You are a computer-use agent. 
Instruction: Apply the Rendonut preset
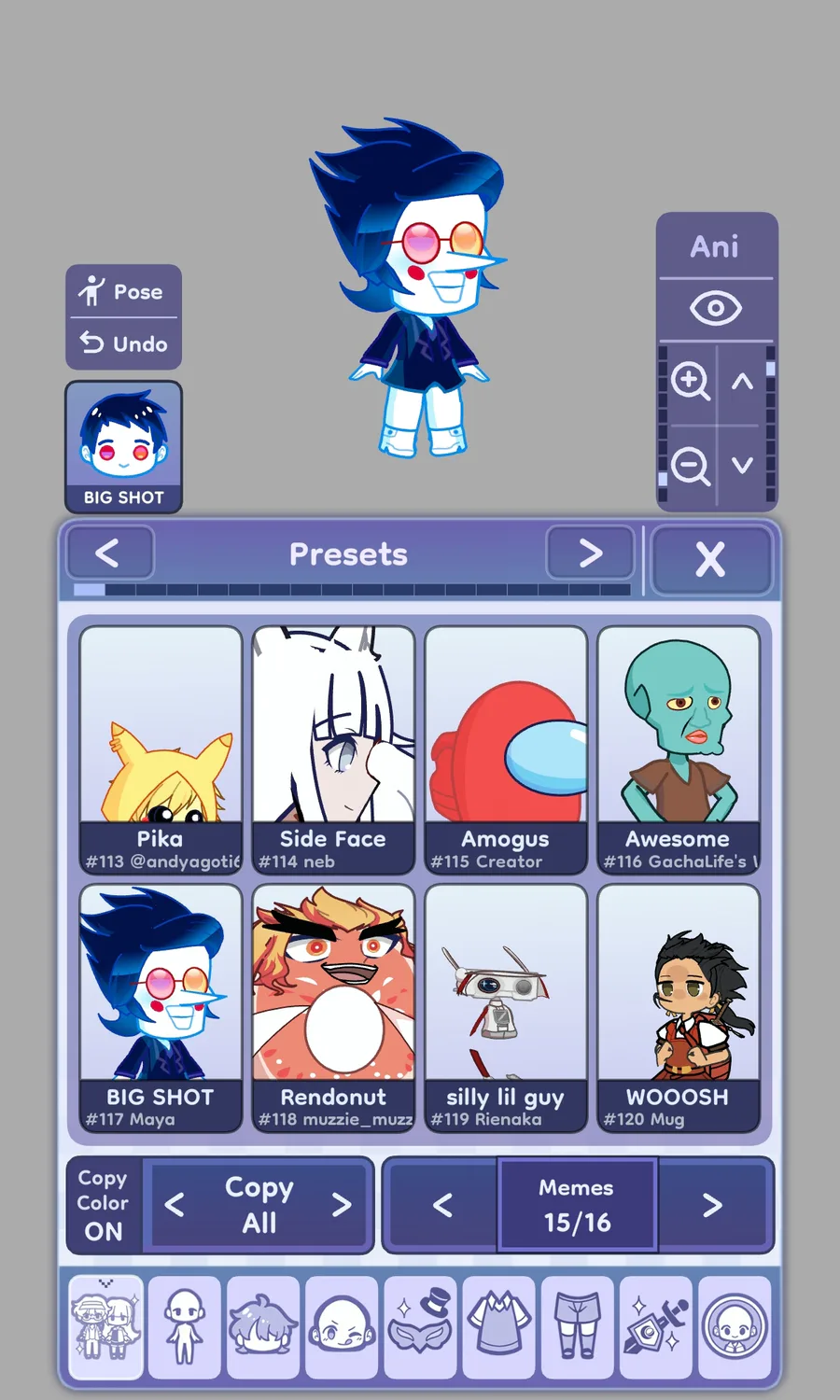(333, 1007)
